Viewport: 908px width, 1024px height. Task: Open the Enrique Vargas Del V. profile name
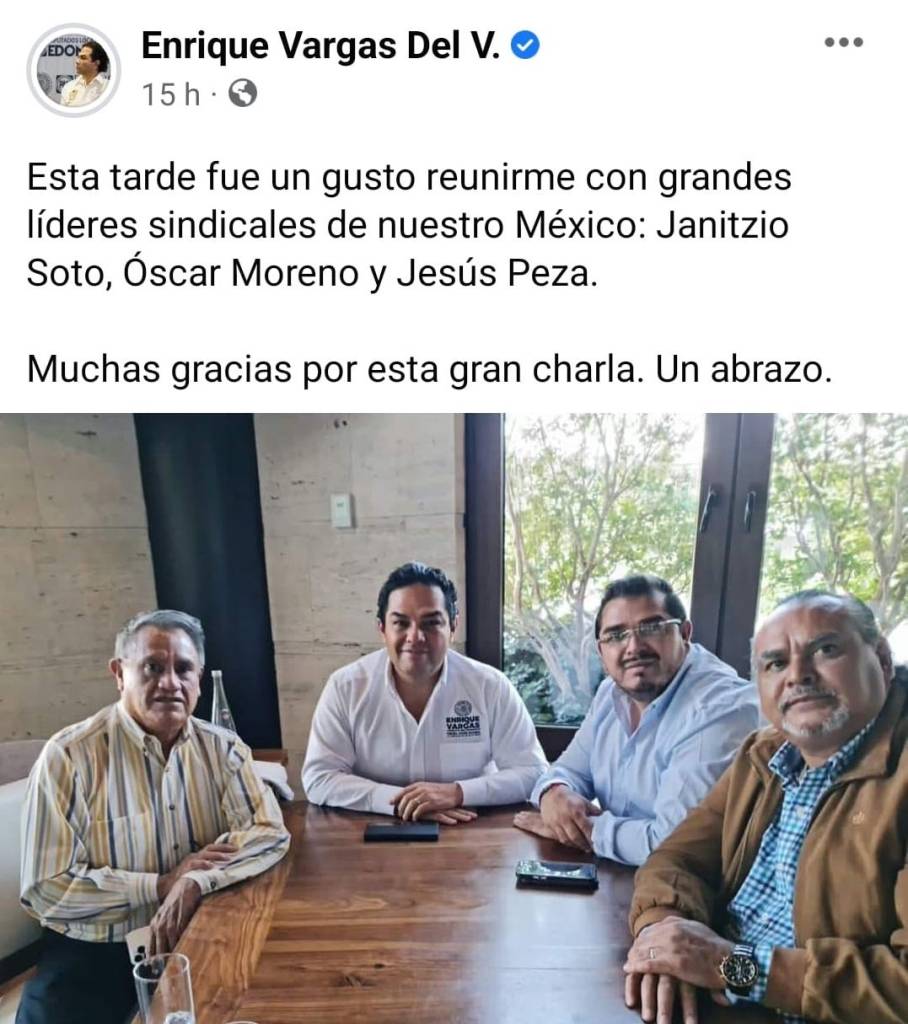(320, 45)
